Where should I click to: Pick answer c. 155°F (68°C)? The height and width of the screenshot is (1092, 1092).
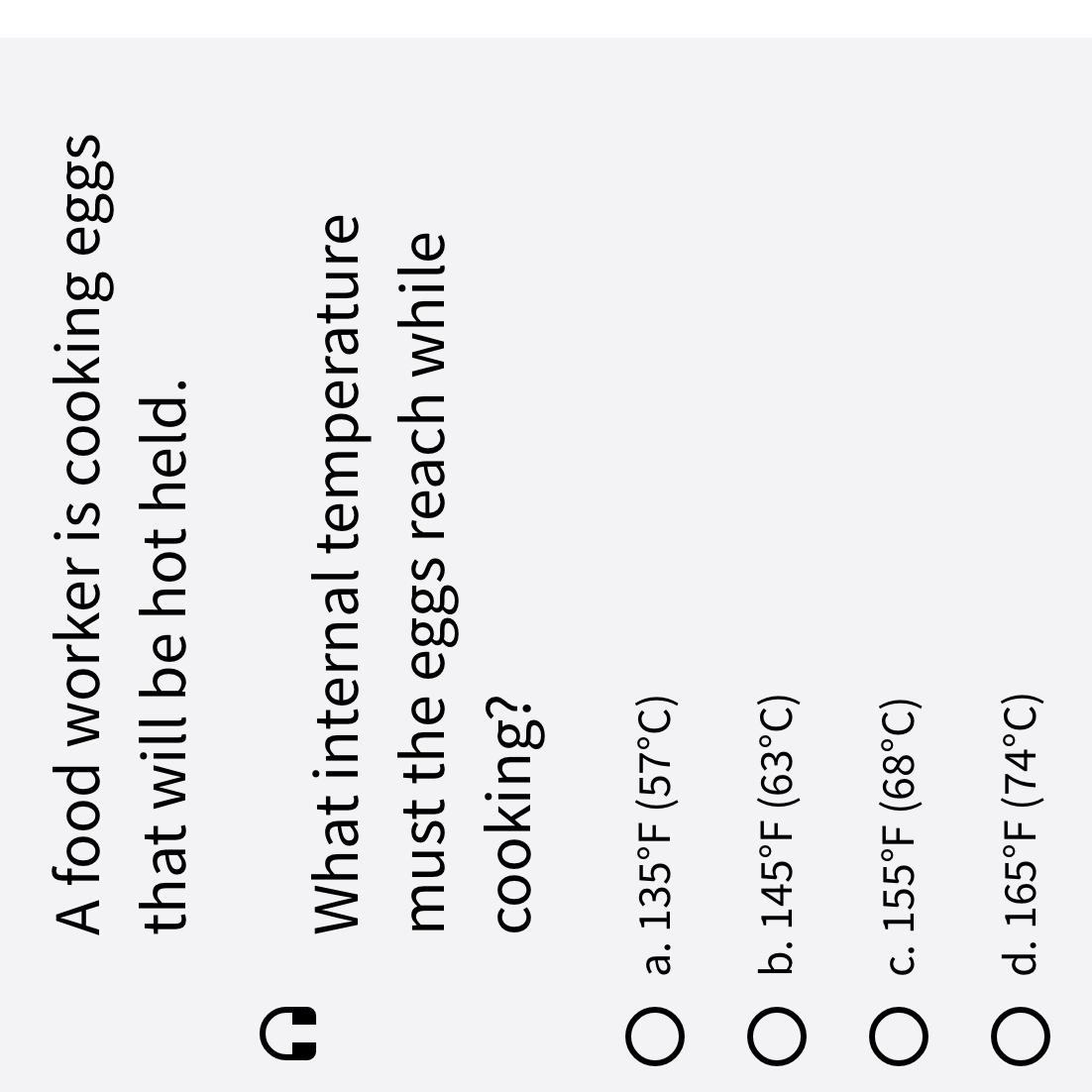tap(899, 1036)
